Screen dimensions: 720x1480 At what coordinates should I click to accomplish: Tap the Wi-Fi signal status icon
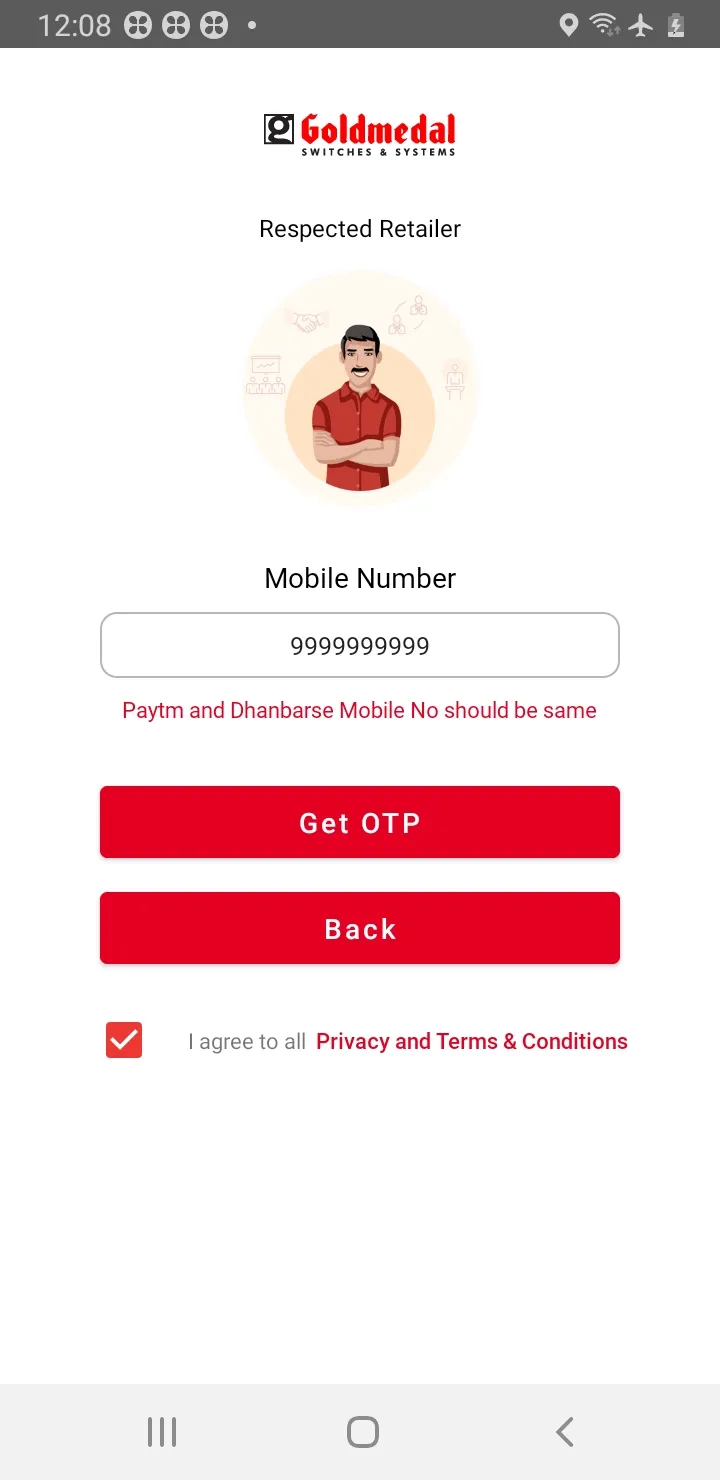(606, 25)
